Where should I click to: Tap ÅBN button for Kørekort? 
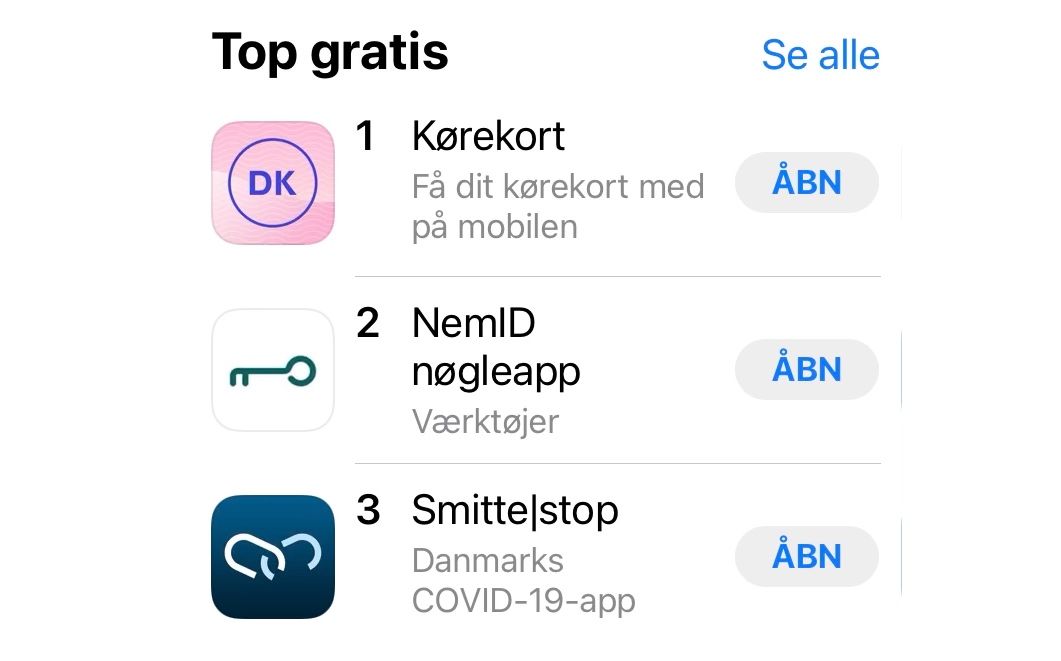pyautogui.click(x=806, y=183)
